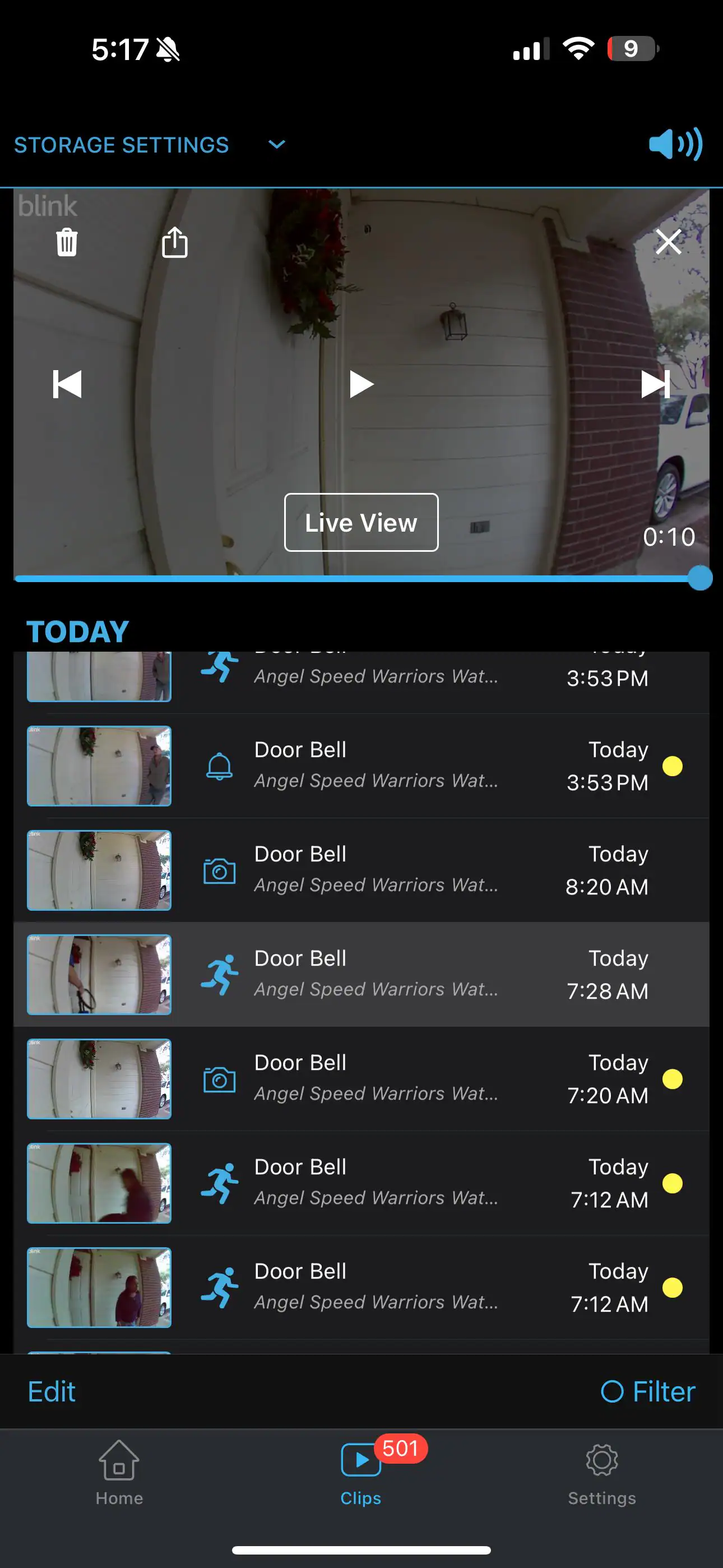723x1568 pixels.
Task: Skip to the previous clip
Action: point(67,384)
